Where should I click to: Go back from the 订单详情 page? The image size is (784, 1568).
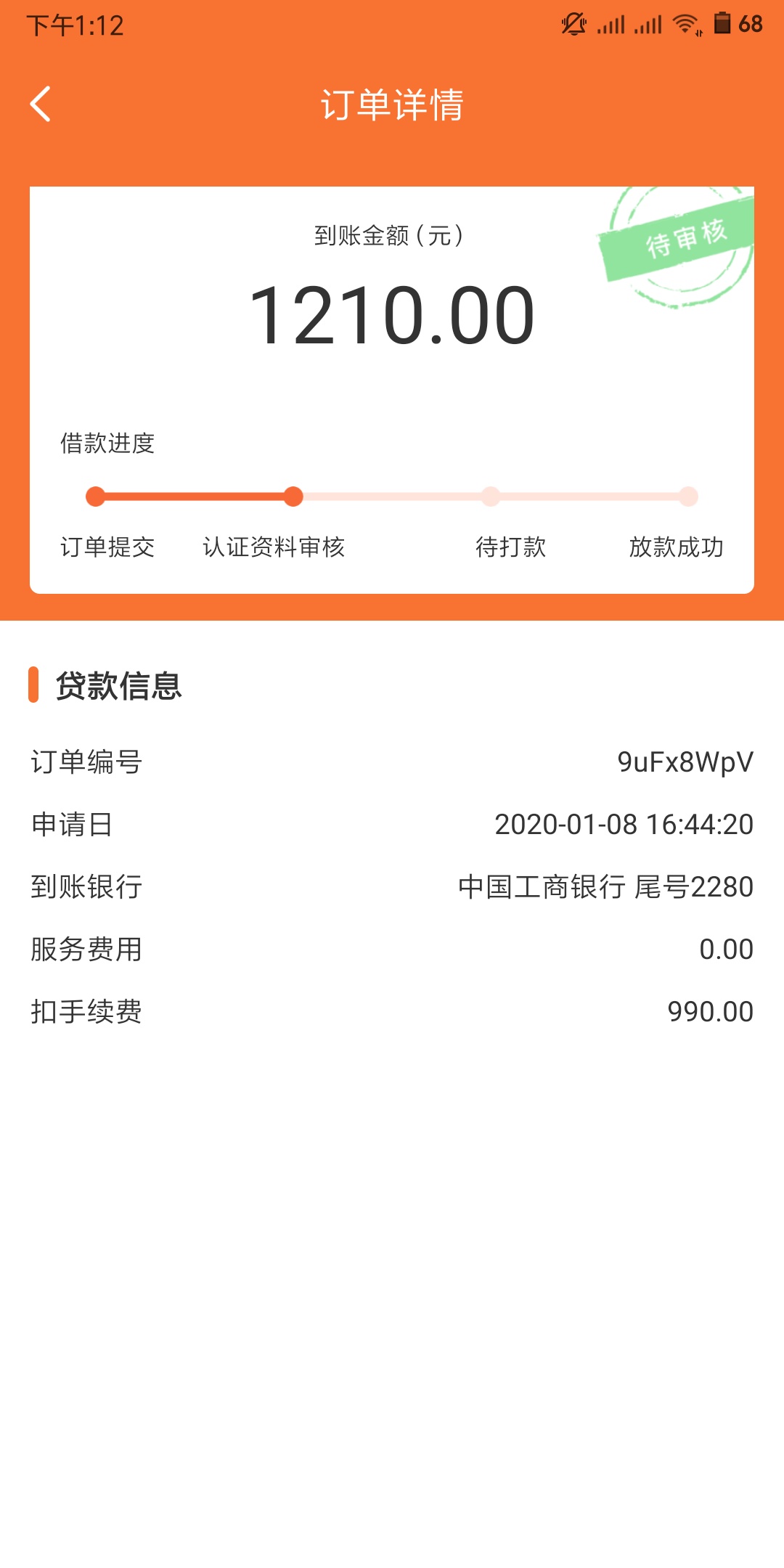point(41,104)
